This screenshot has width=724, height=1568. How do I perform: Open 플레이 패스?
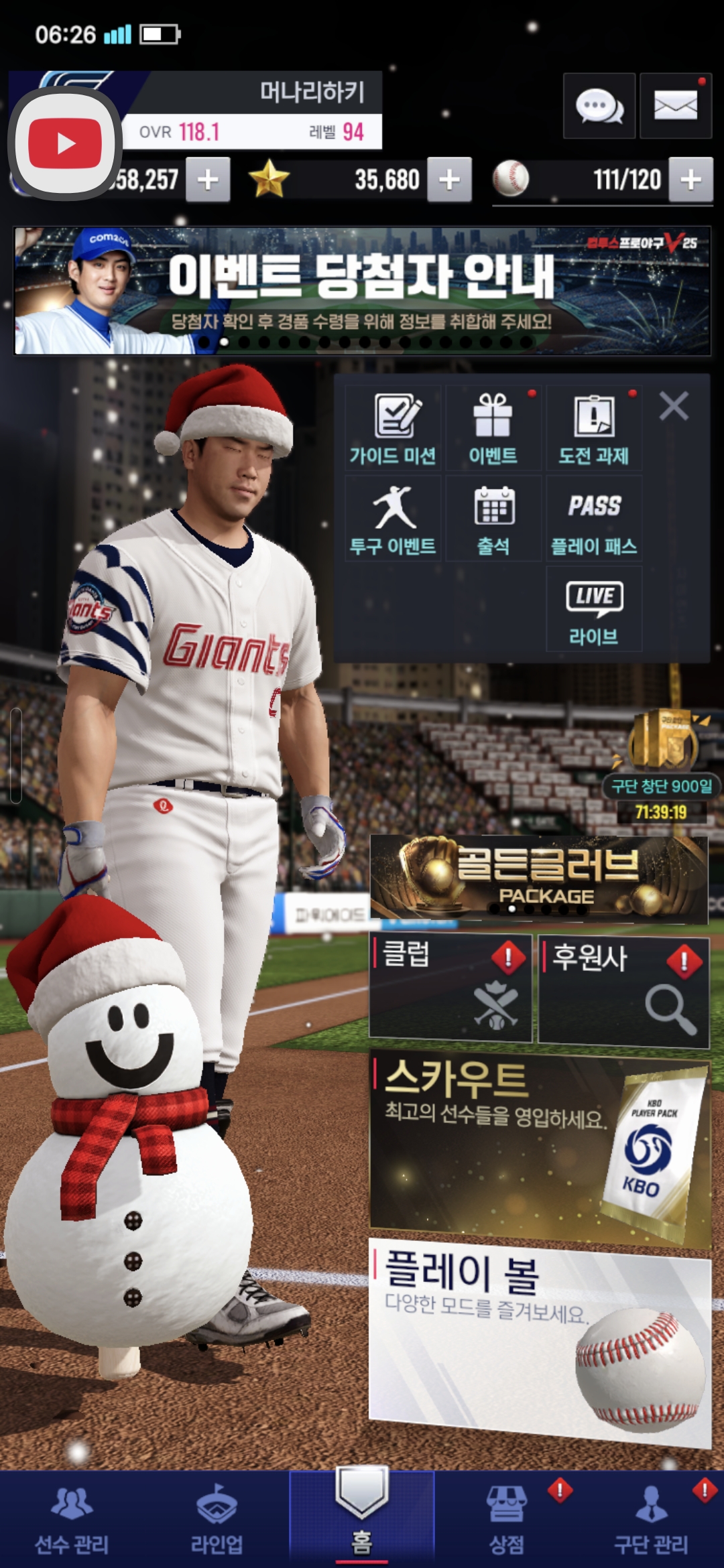[593, 519]
